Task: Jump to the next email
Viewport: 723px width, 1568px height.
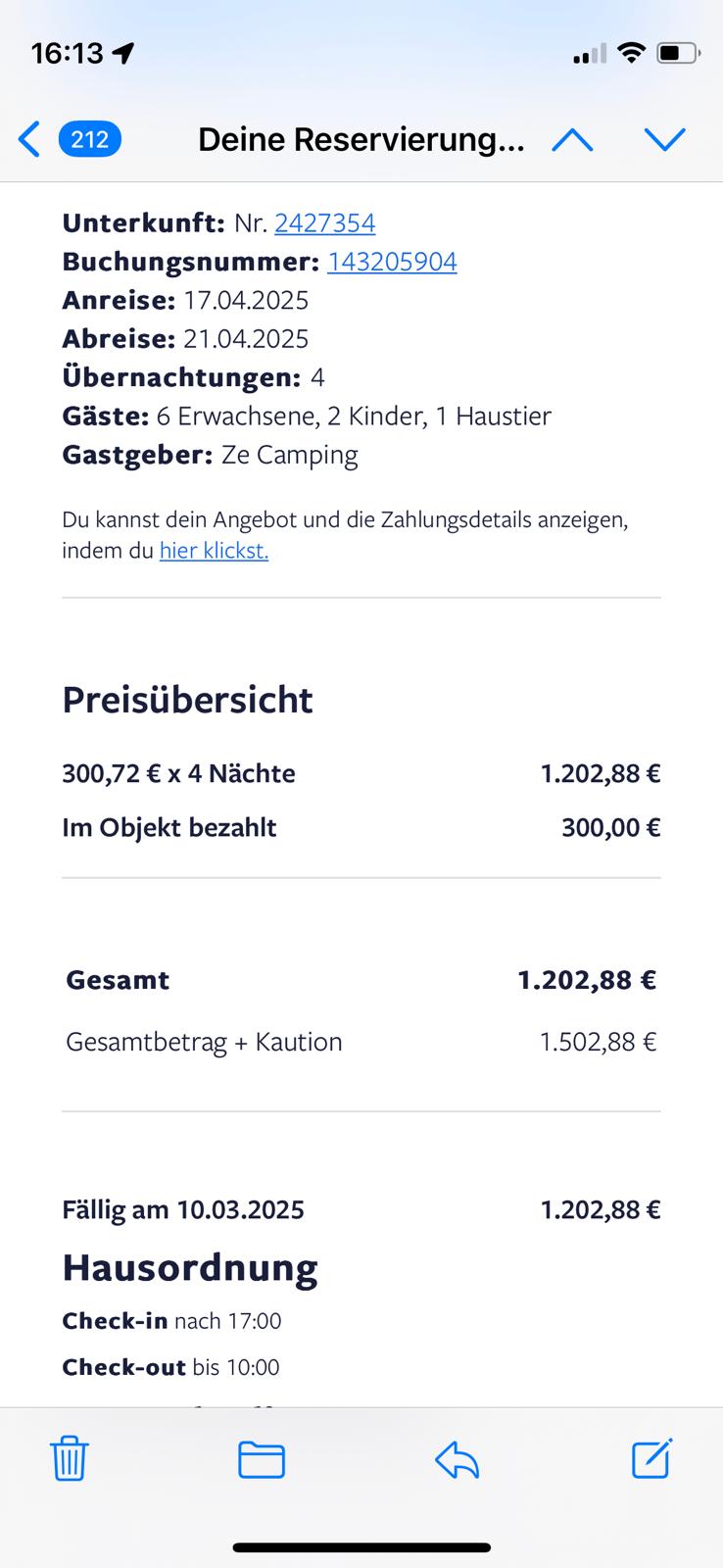Action: coord(664,140)
